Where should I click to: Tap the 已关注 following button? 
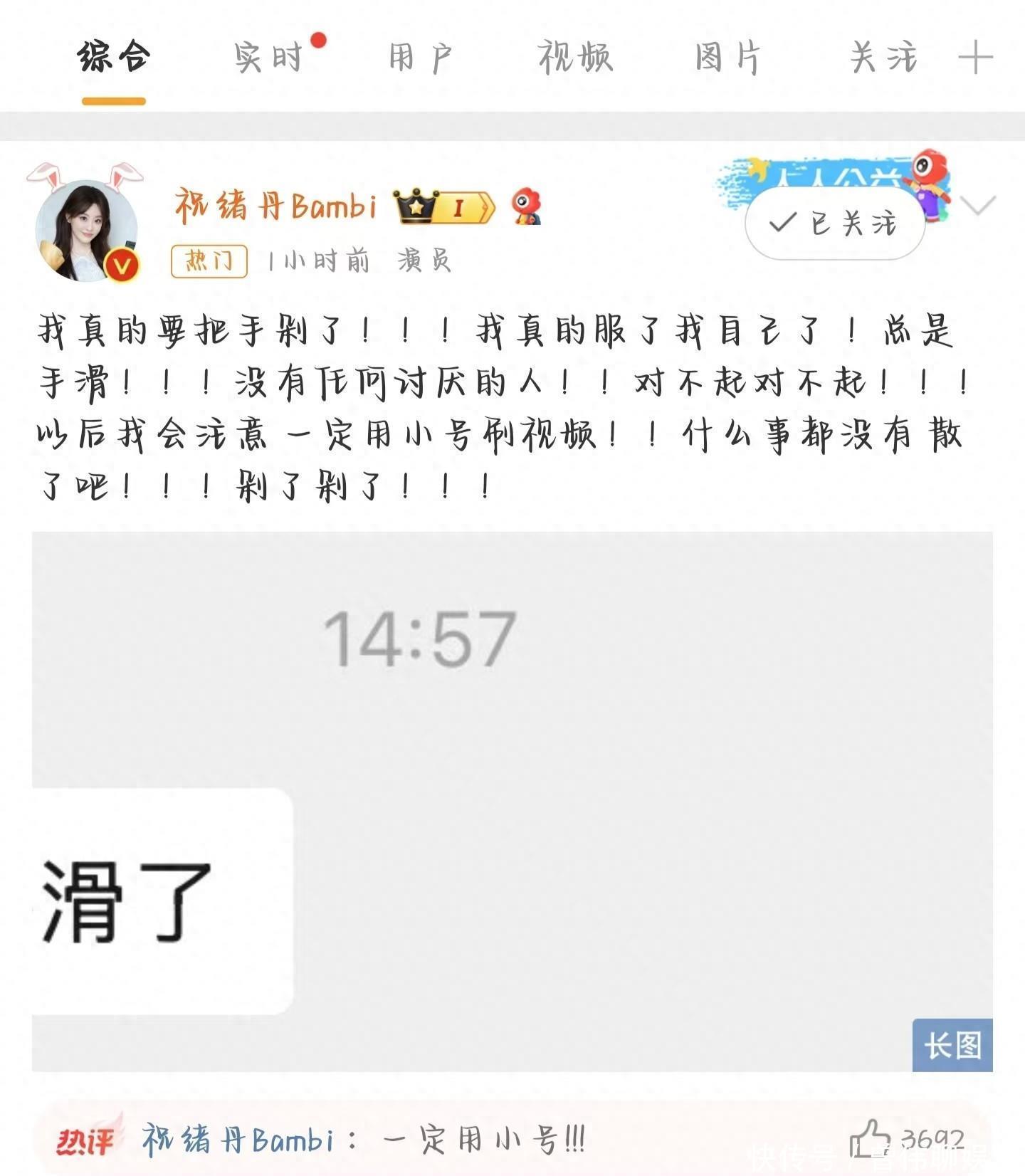pos(834,224)
